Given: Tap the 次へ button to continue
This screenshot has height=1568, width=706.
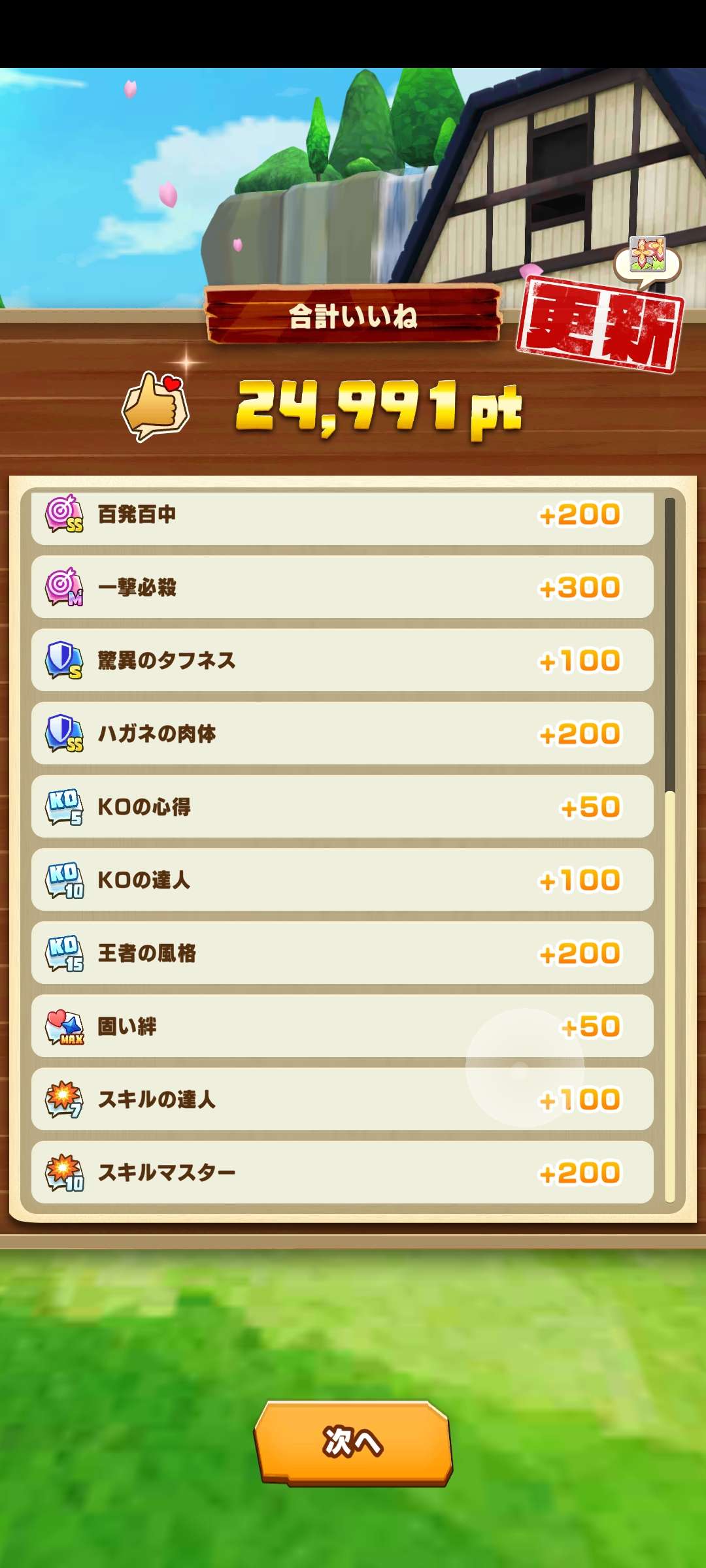Looking at the screenshot, I should [353, 1442].
